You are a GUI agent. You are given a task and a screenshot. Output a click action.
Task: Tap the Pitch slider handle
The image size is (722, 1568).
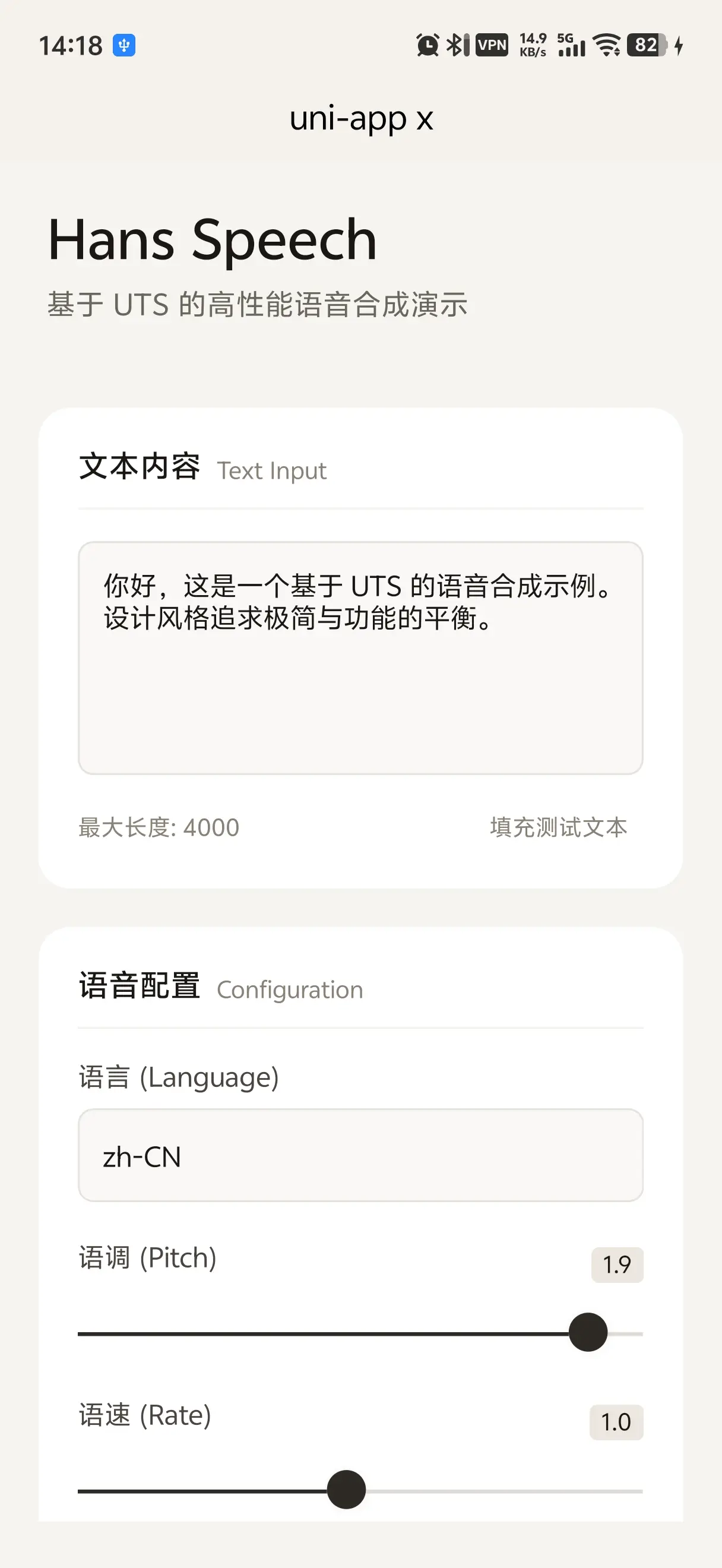pos(588,1332)
